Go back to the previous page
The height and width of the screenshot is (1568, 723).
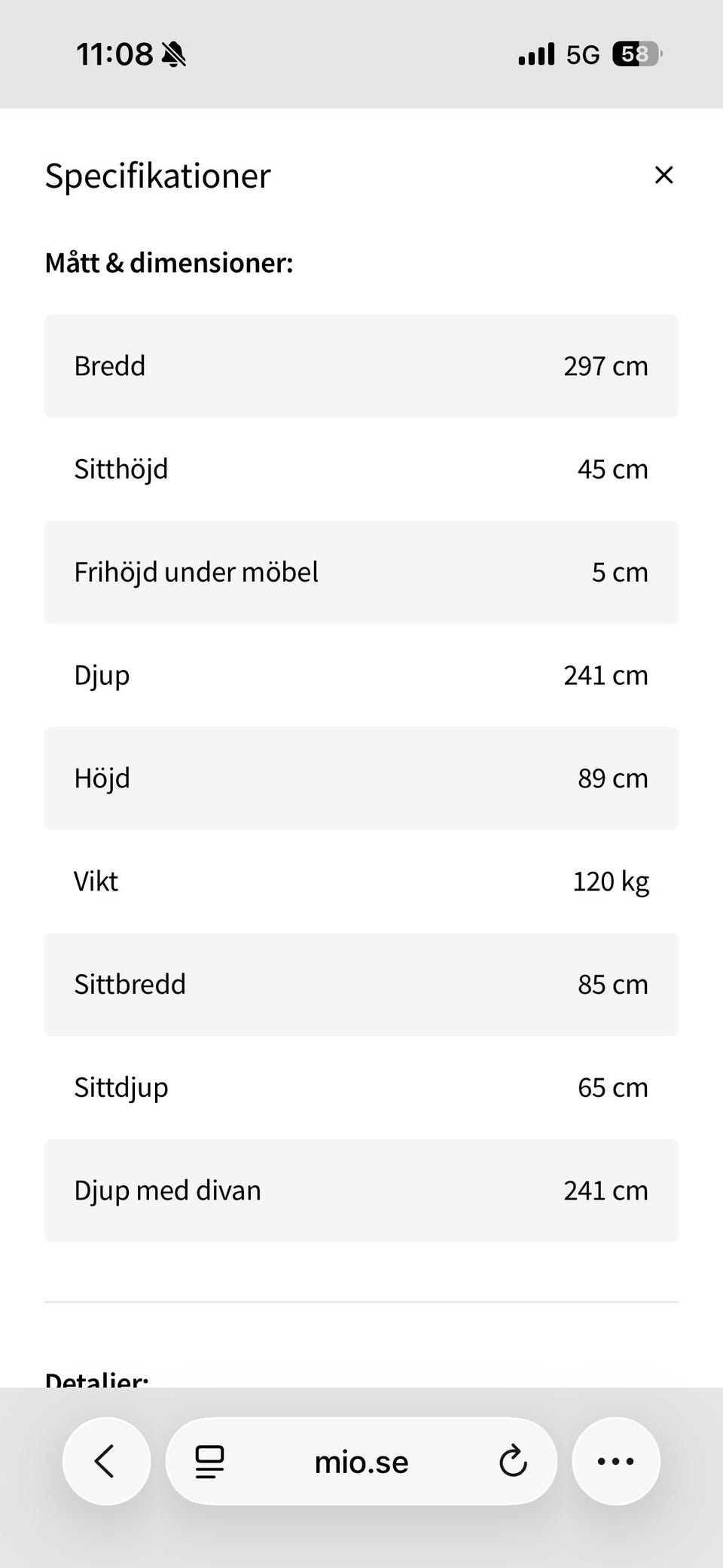pos(106,1461)
